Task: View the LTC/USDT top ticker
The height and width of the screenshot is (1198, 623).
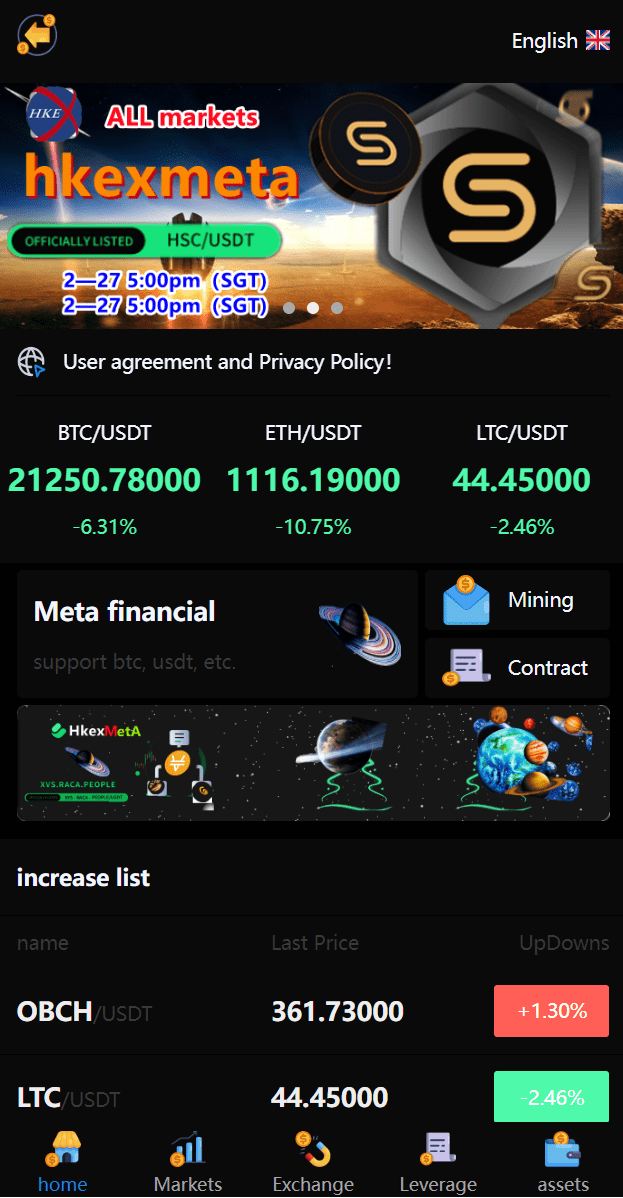Action: pyautogui.click(x=521, y=479)
